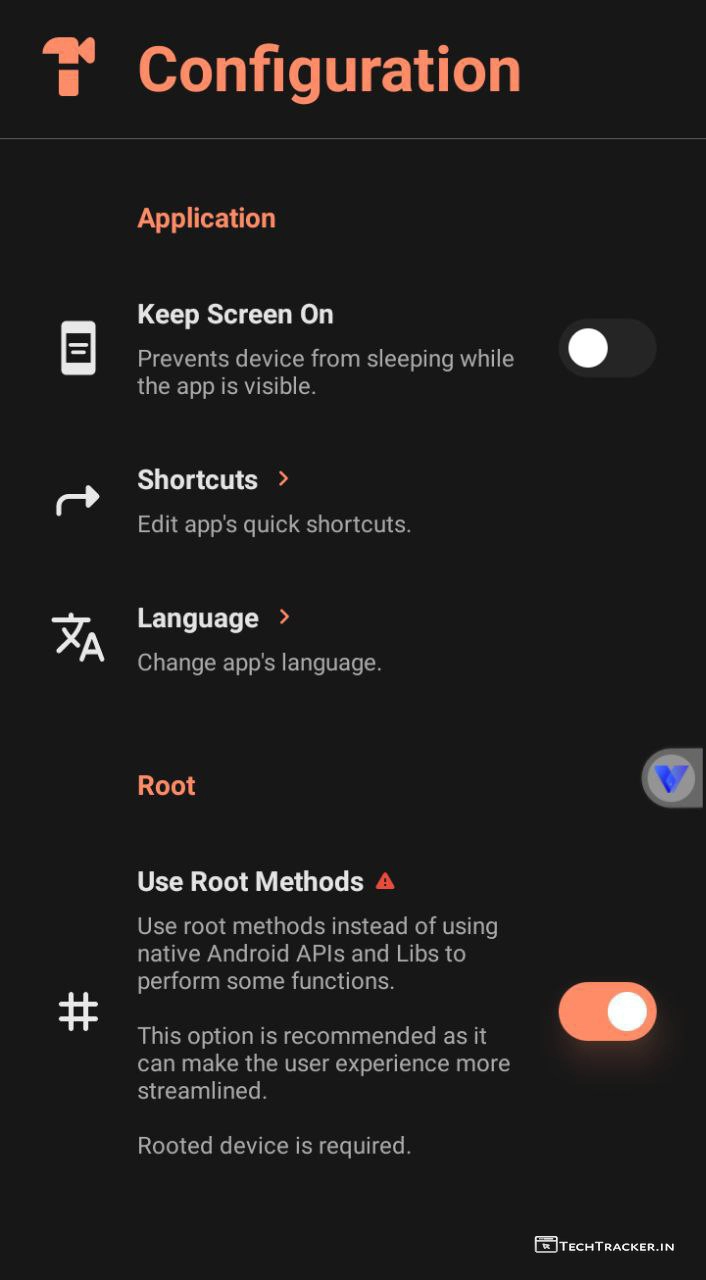The width and height of the screenshot is (706, 1280).
Task: Tap the floating V overlay bubble
Action: click(671, 778)
